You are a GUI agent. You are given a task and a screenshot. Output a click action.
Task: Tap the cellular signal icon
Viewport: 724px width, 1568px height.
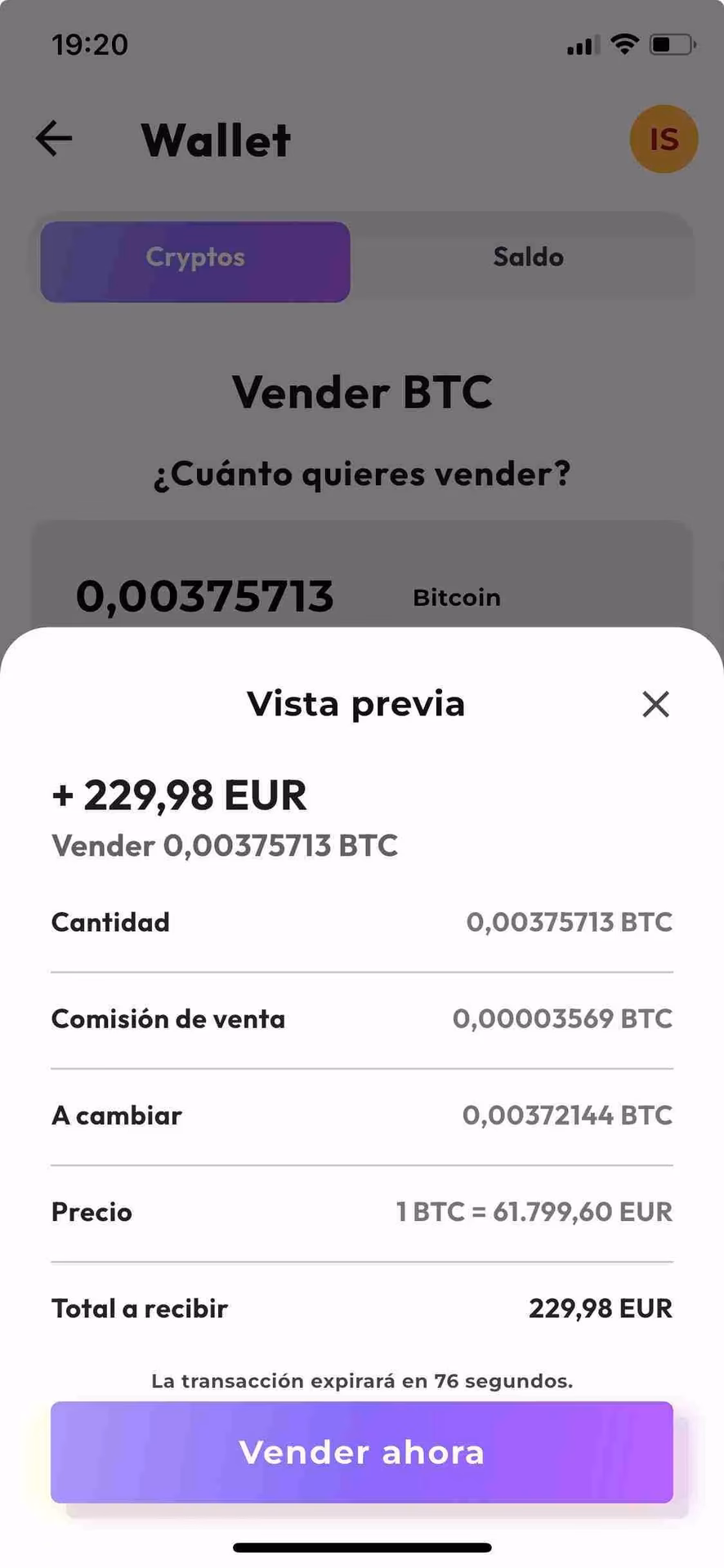point(579,47)
